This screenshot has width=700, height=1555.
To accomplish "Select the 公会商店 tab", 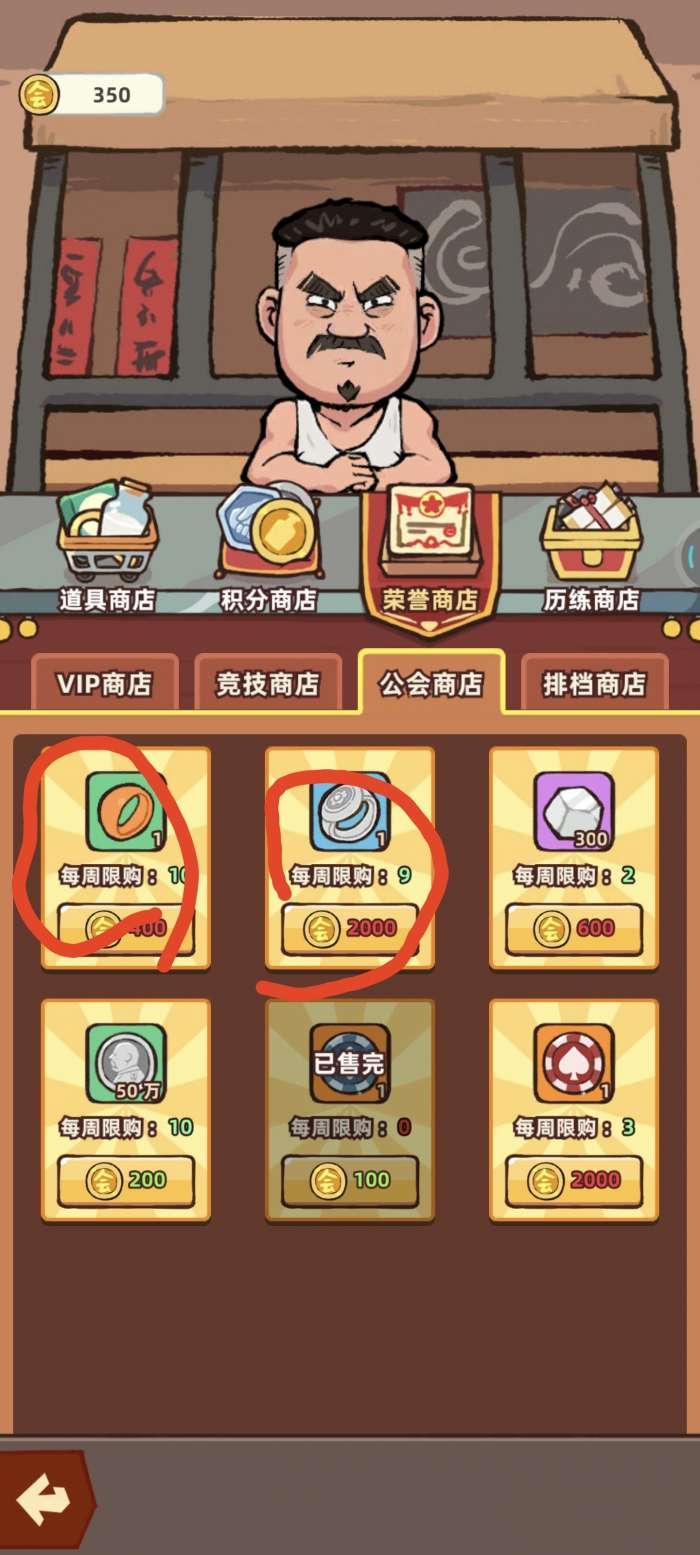I will pos(431,684).
